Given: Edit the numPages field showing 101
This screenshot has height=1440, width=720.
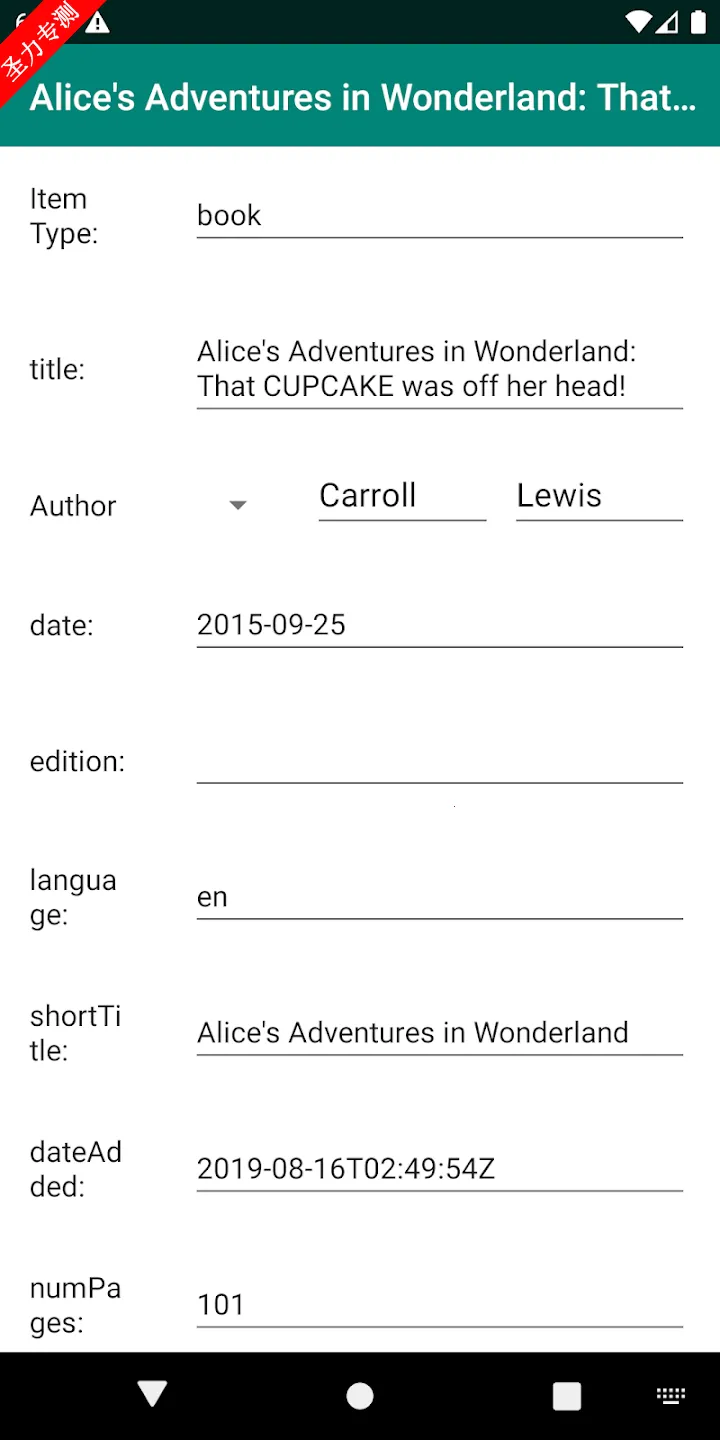Looking at the screenshot, I should coord(439,1305).
